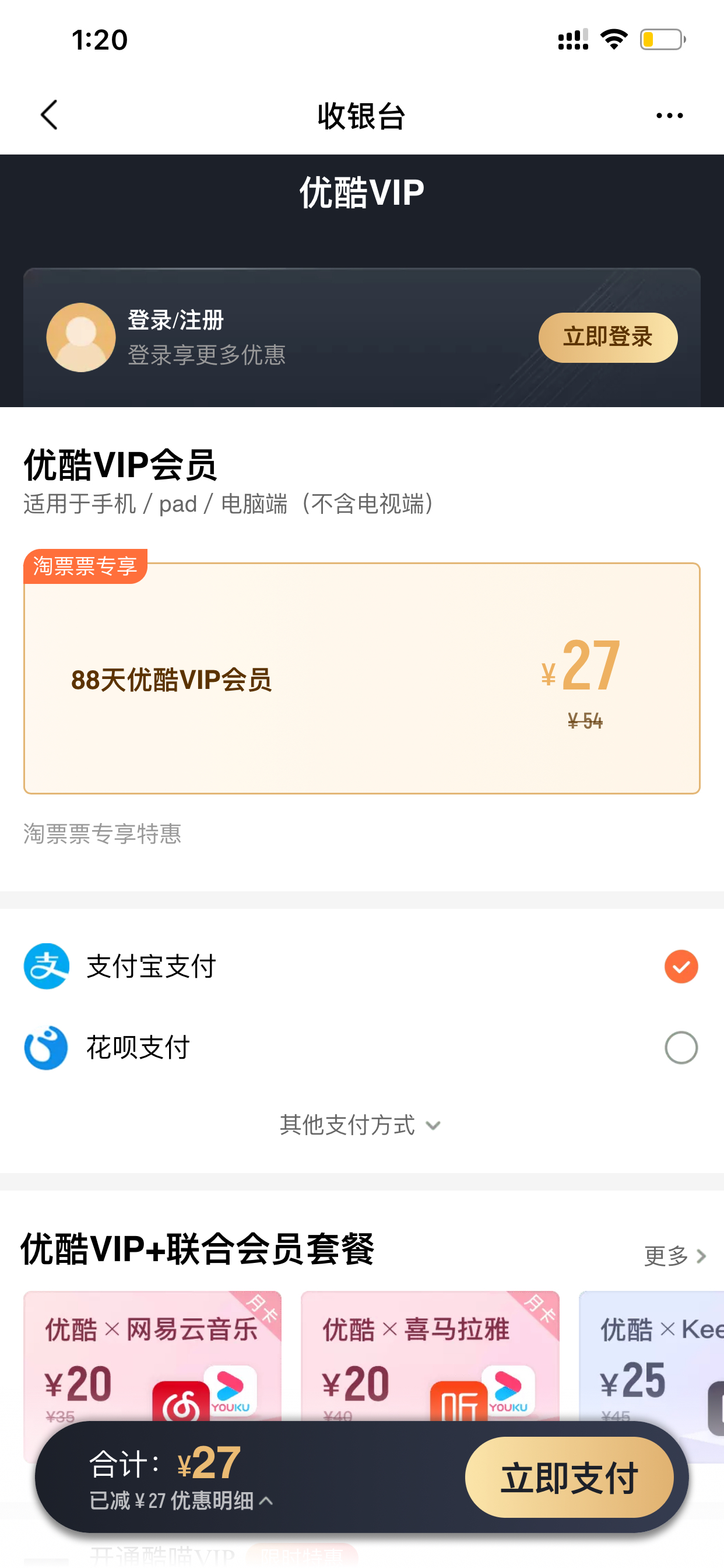Screen dimensions: 724x1568
Task: Open 登录/注册 profile avatar
Action: pos(81,337)
